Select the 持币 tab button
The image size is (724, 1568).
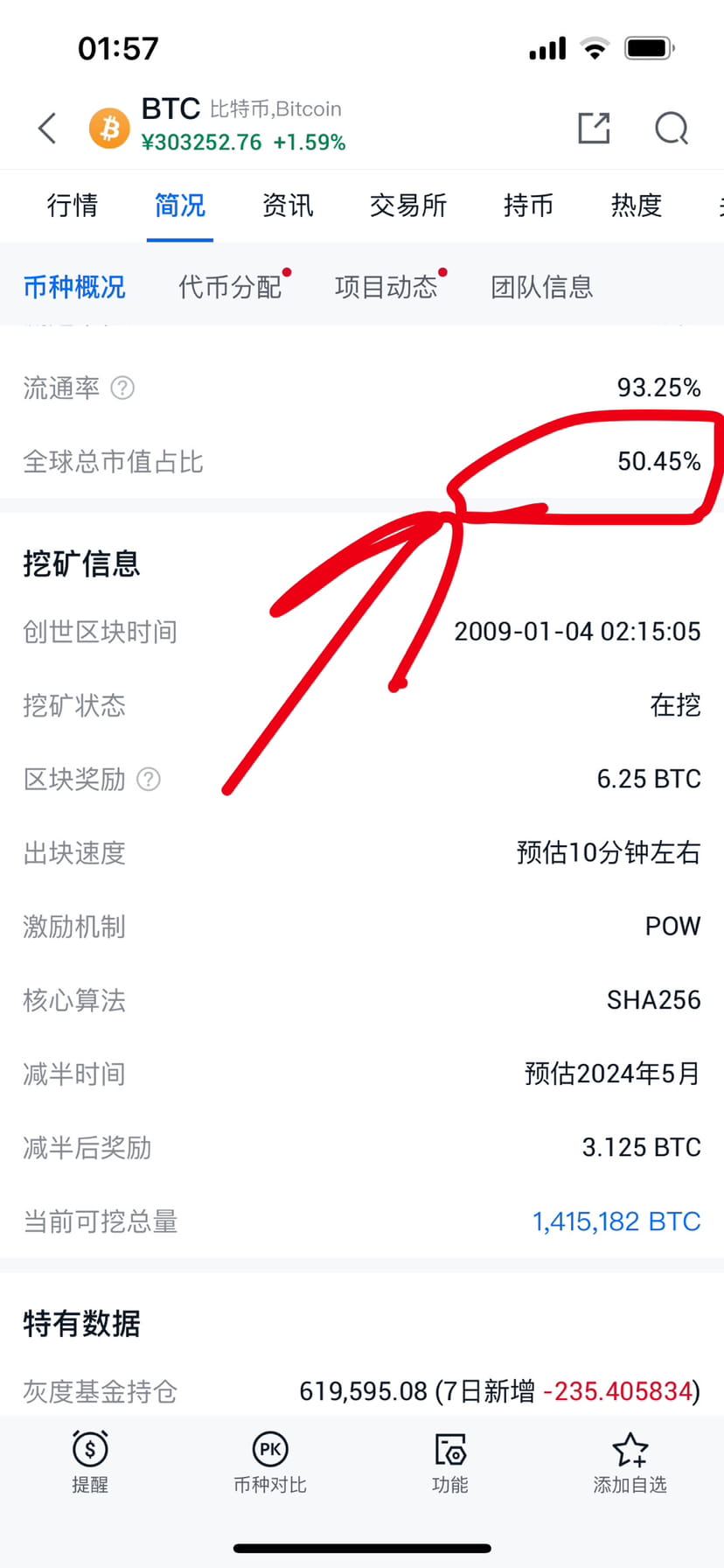[528, 206]
